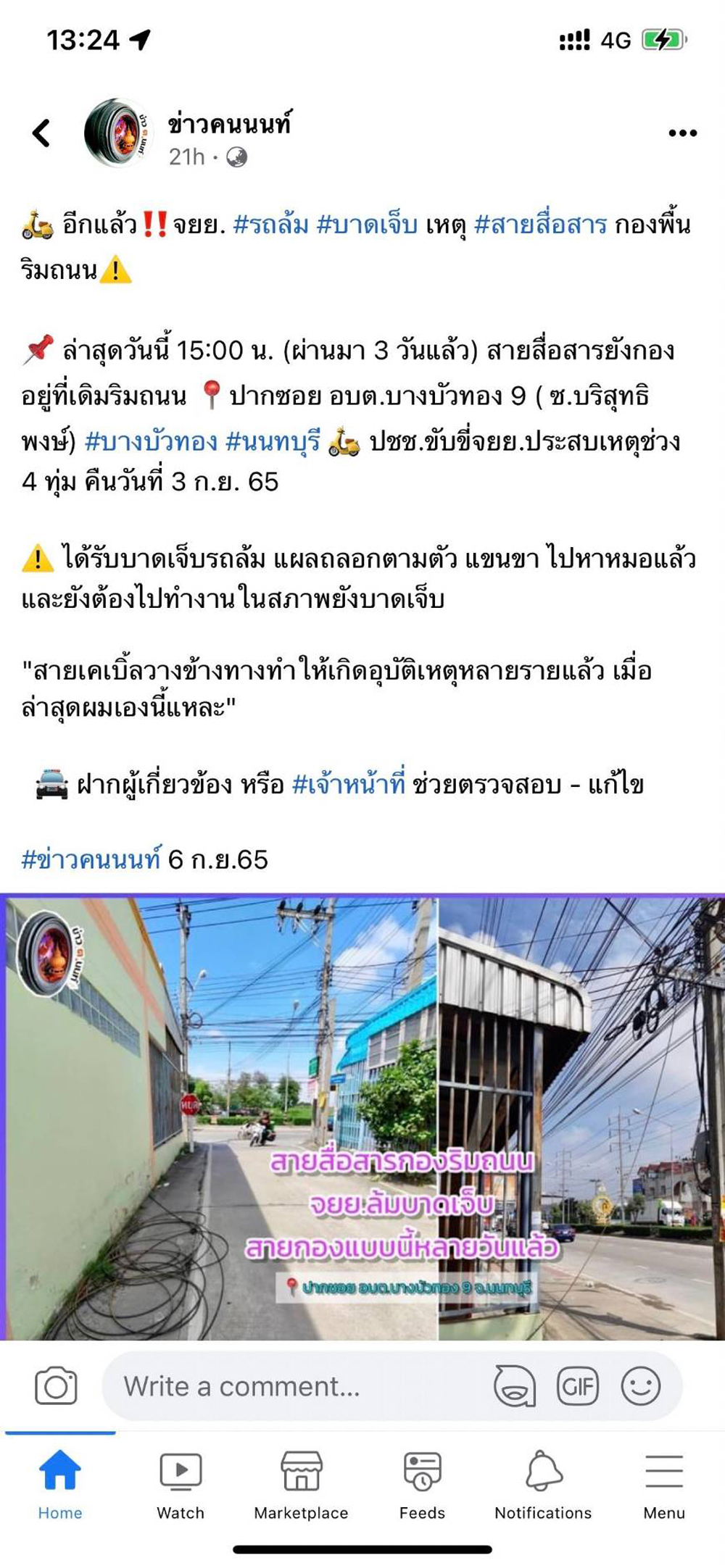Open the #บางบัวทอง hashtag

click(x=151, y=441)
